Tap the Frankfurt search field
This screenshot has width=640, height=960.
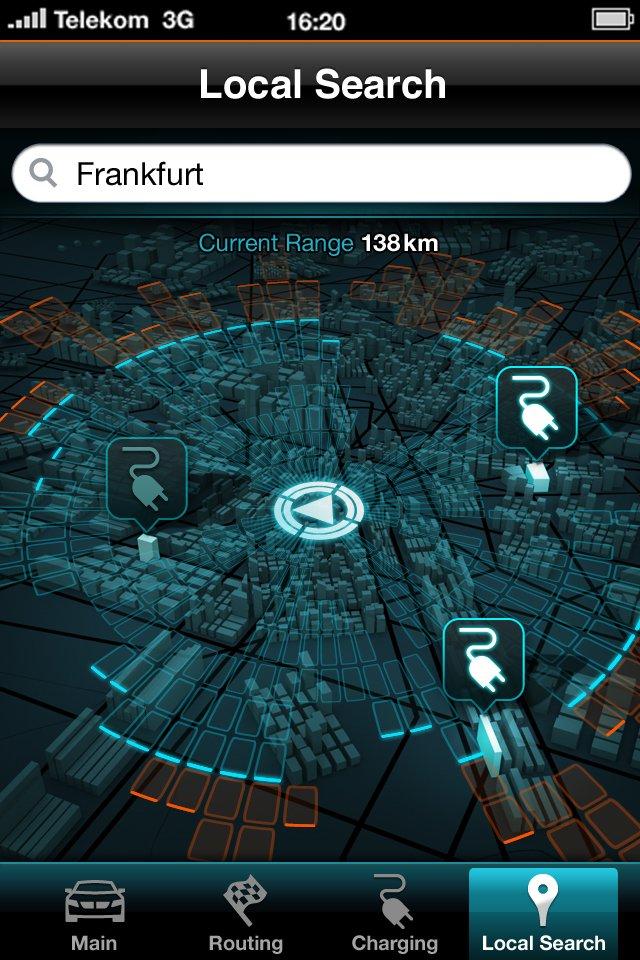pos(320,174)
